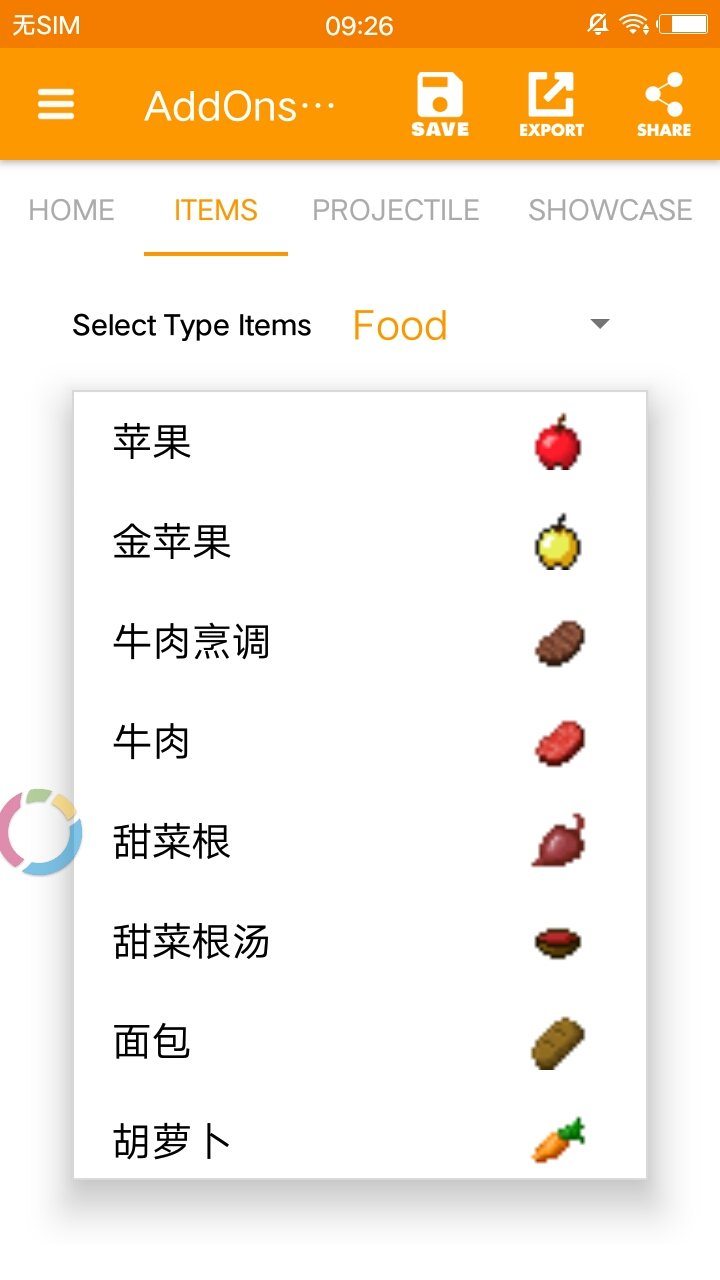Viewport: 720px width, 1280px height.
Task: Open the hamburger drawer menu
Action: pyautogui.click(x=56, y=105)
